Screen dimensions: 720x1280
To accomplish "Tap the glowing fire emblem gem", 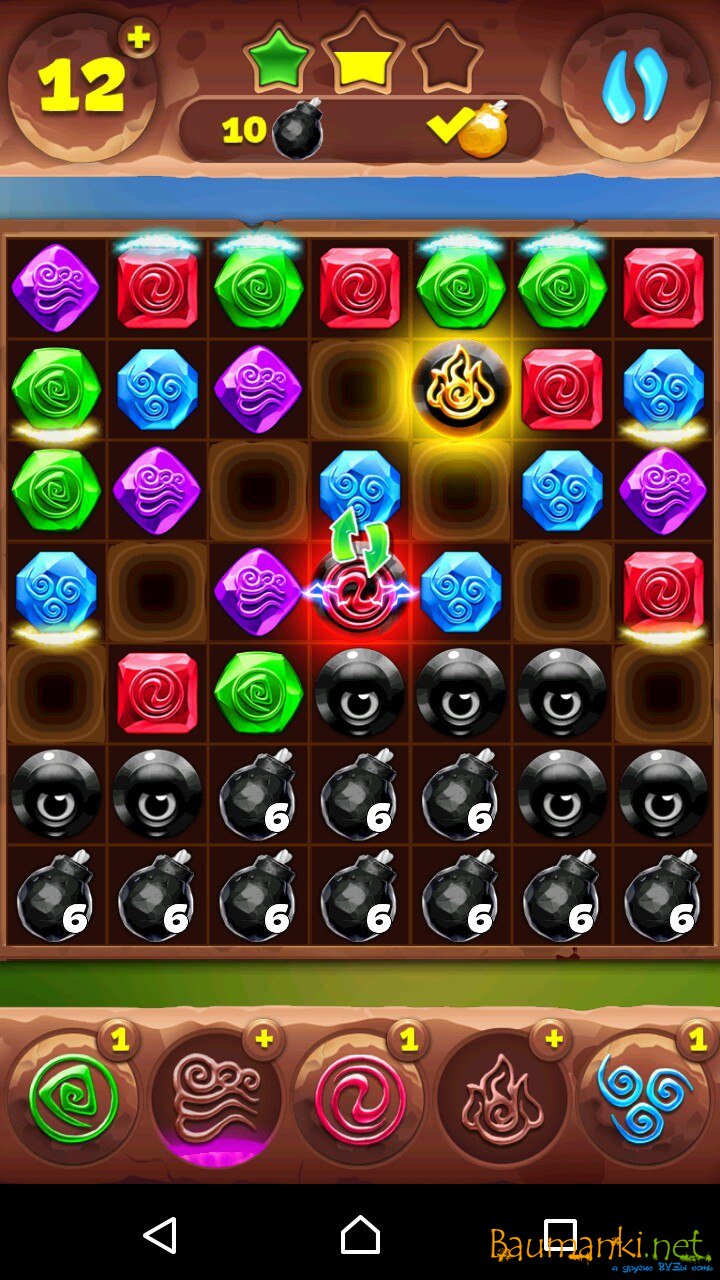I will (461, 388).
